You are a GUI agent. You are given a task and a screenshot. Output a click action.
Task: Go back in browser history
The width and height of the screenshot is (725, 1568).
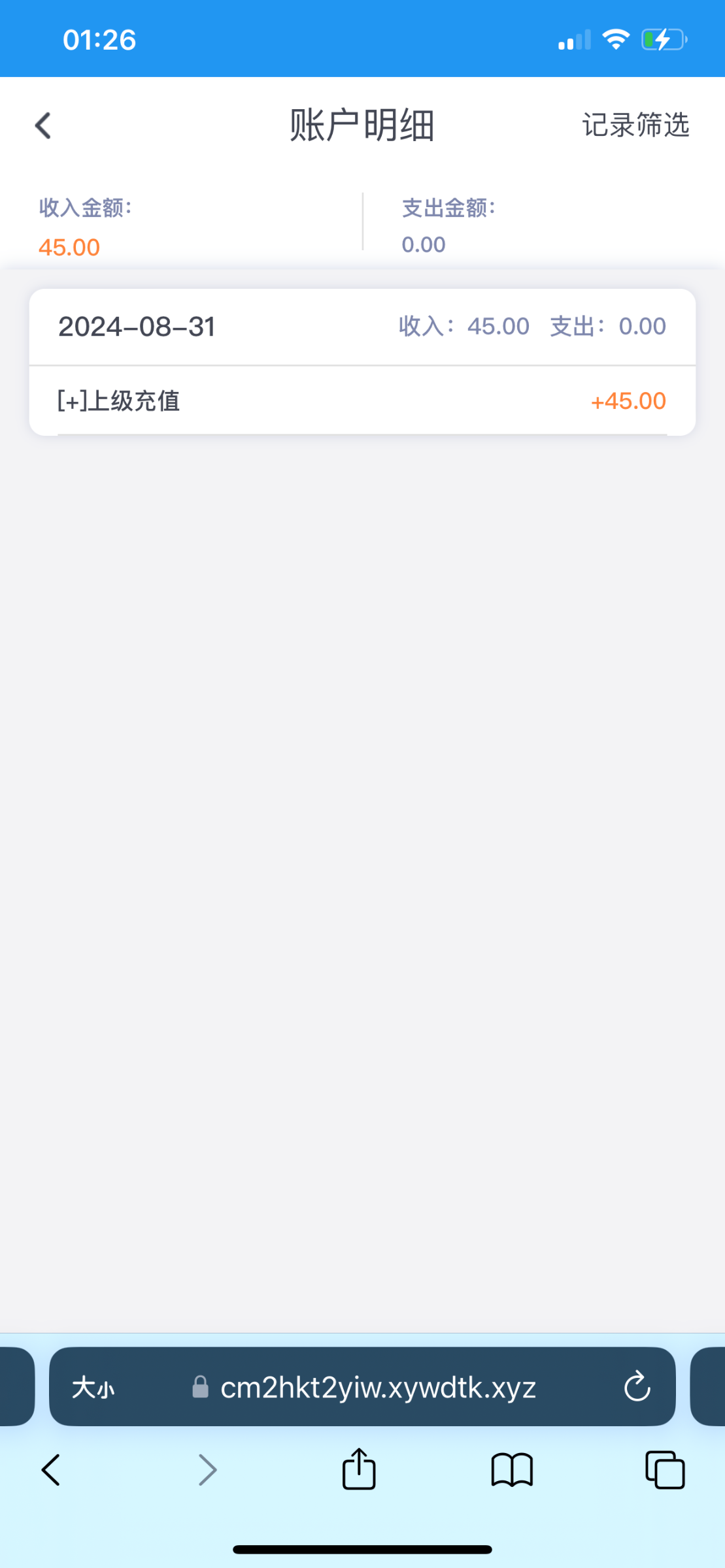[51, 1470]
